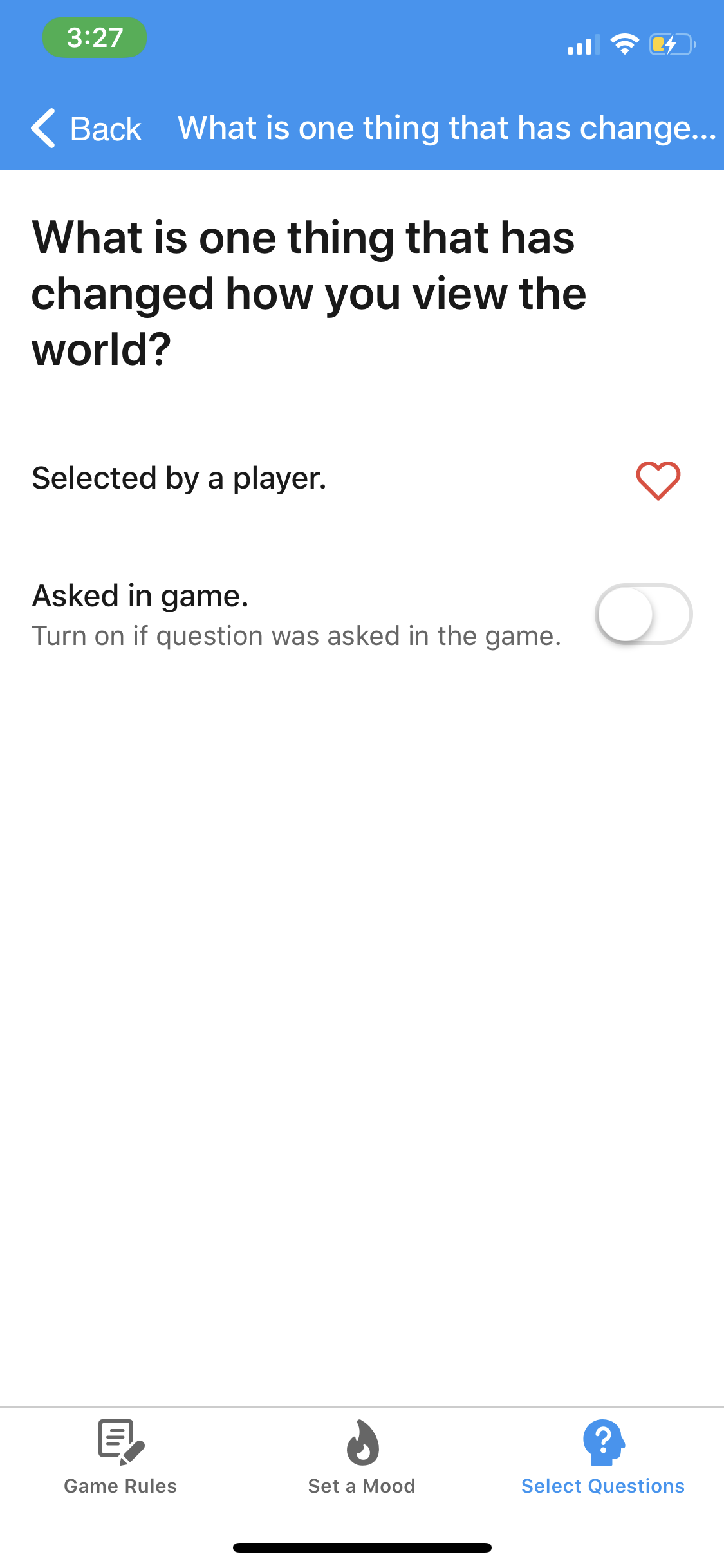Turn on the toggle for question asked
Screen dimensions: 724x1568
(642, 614)
